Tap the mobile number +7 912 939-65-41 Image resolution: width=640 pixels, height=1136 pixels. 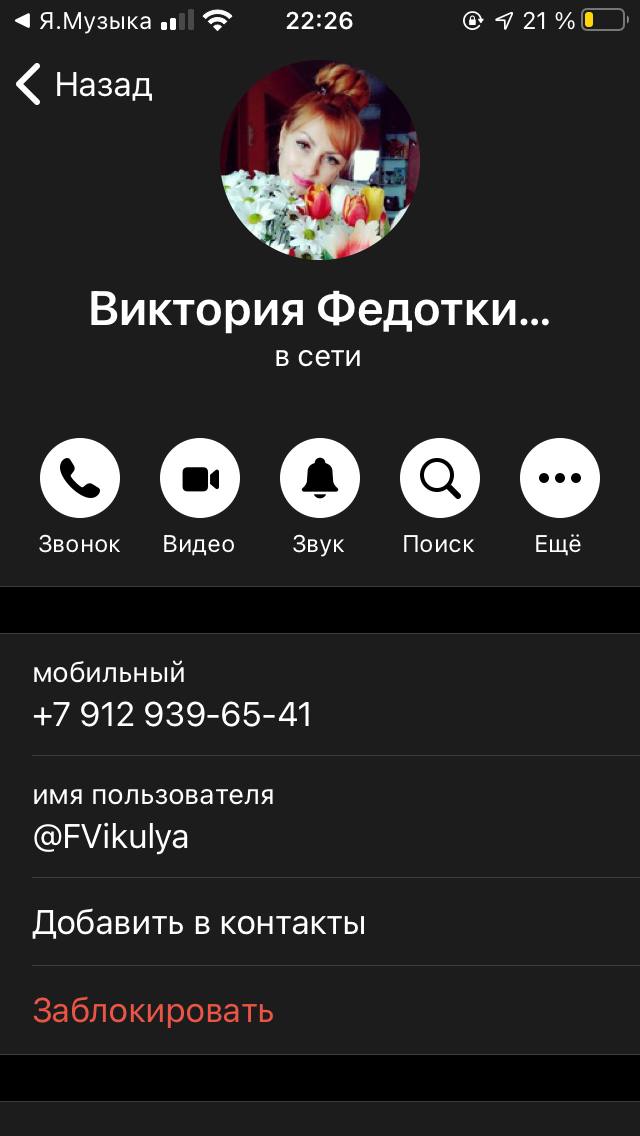[x=172, y=714]
